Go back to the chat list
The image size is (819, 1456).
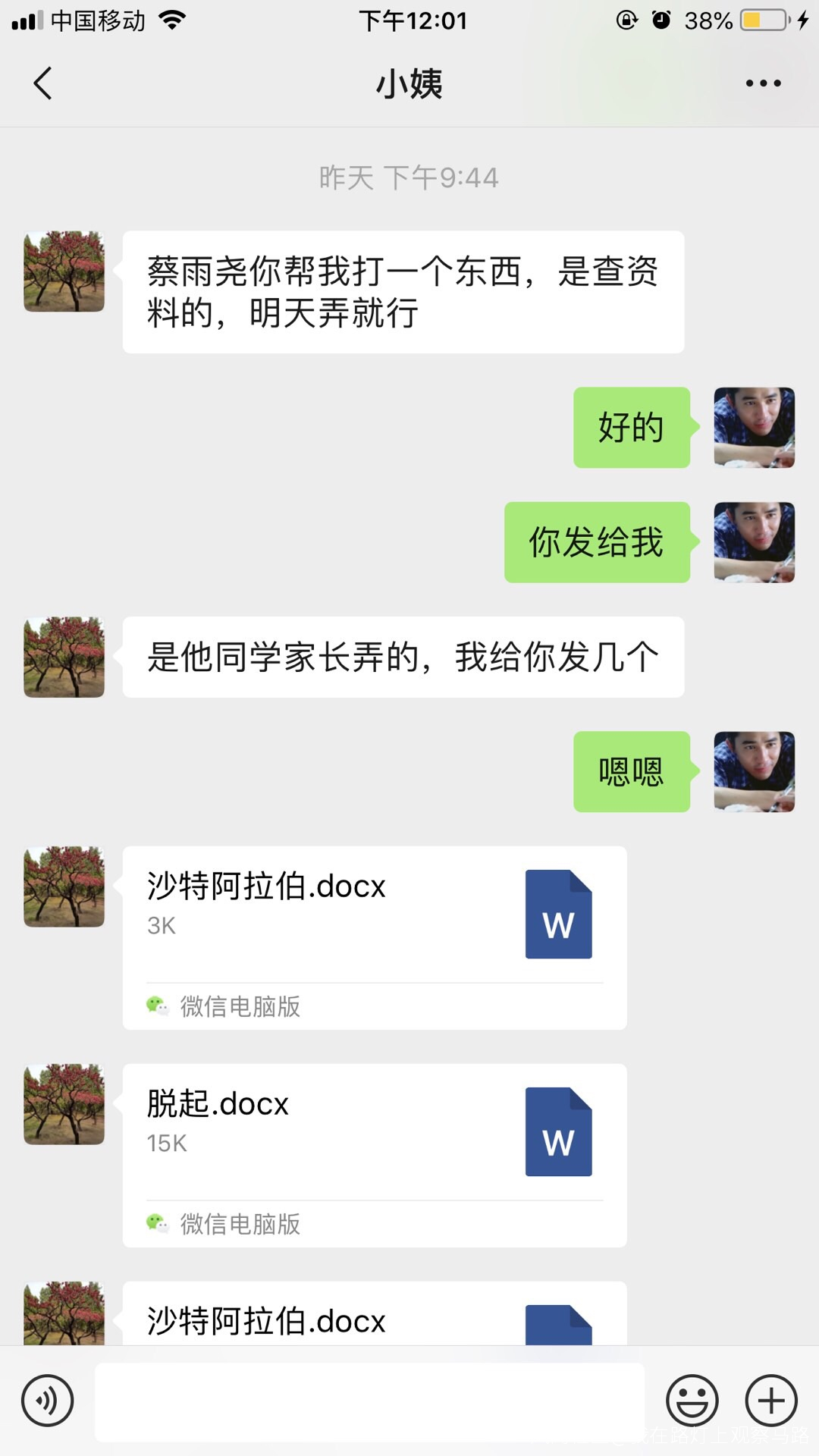pyautogui.click(x=43, y=83)
